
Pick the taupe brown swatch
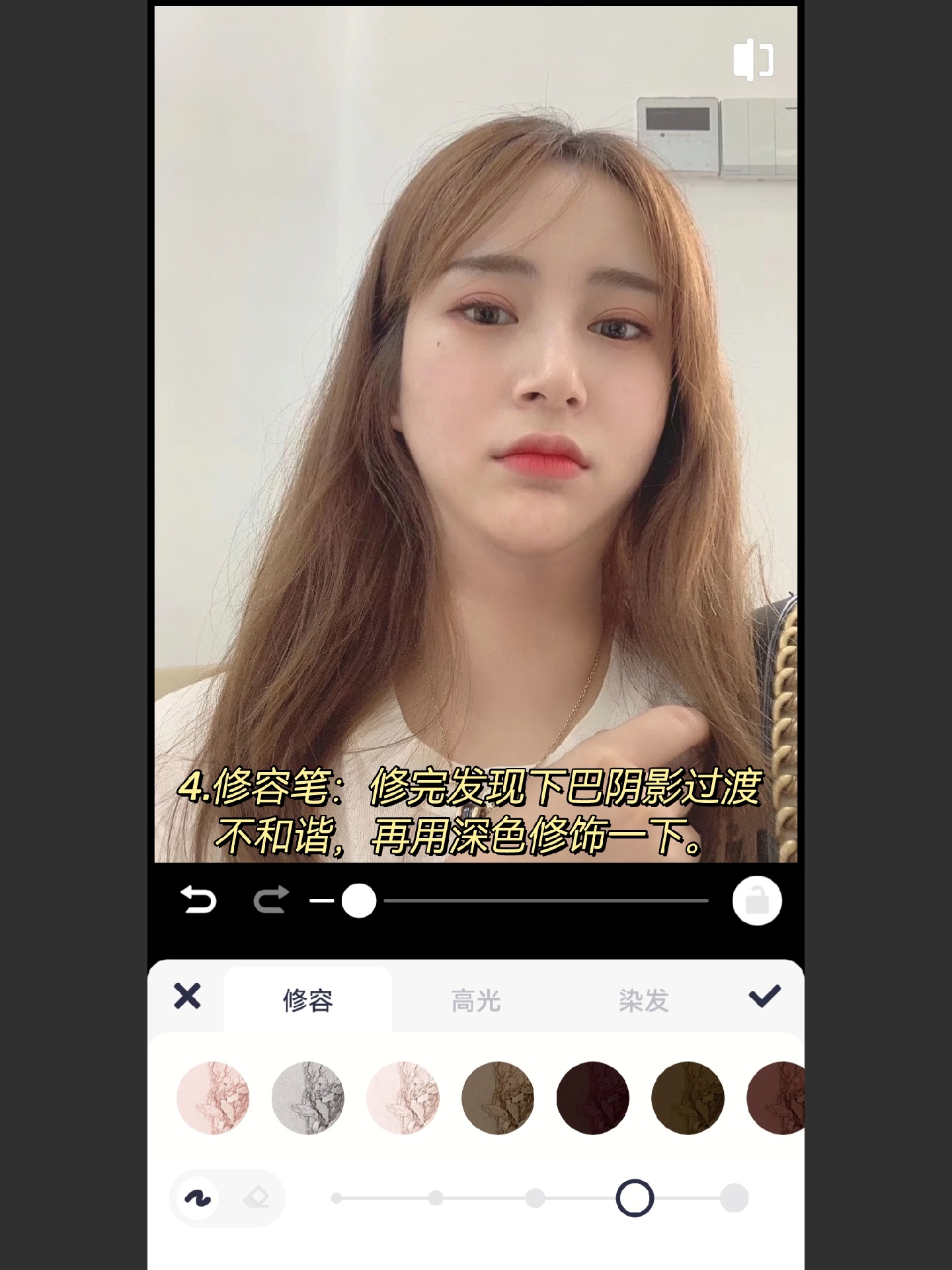pos(498,1098)
